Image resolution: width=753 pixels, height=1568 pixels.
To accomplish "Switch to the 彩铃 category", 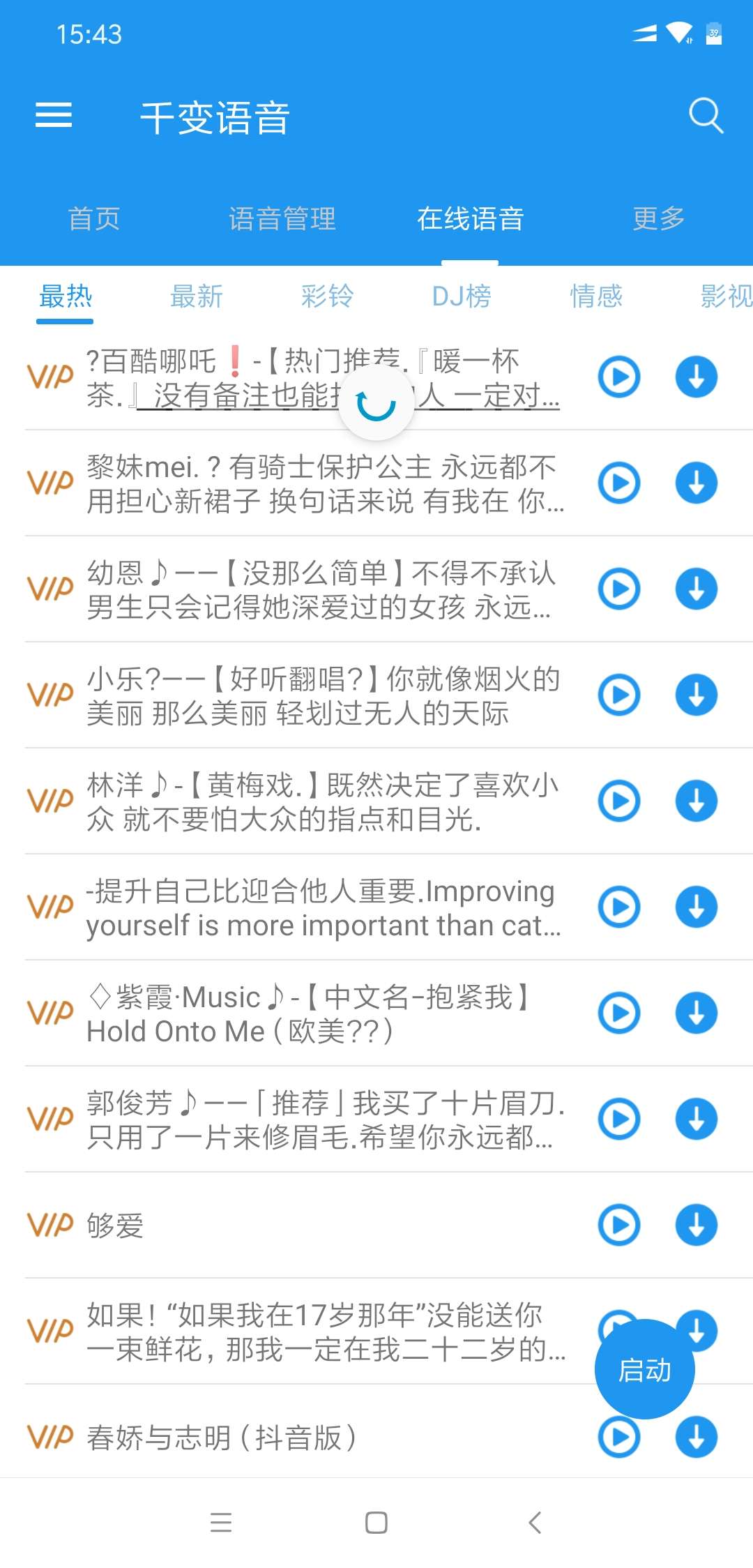I will click(x=328, y=296).
